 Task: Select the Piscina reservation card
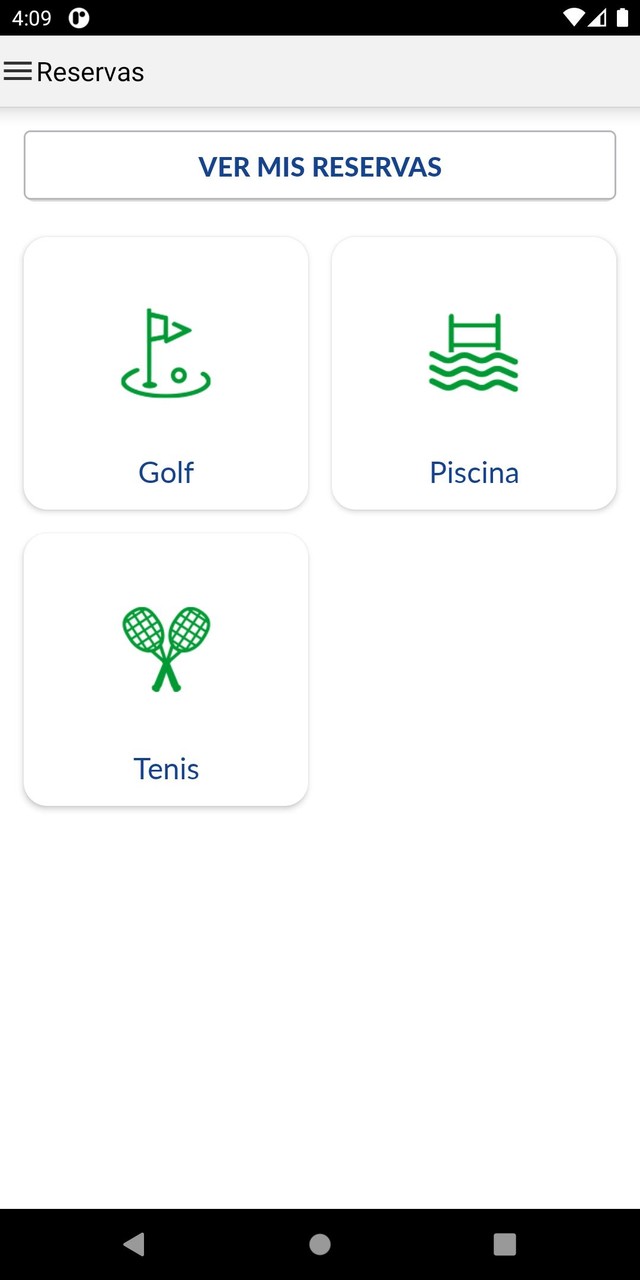474,373
